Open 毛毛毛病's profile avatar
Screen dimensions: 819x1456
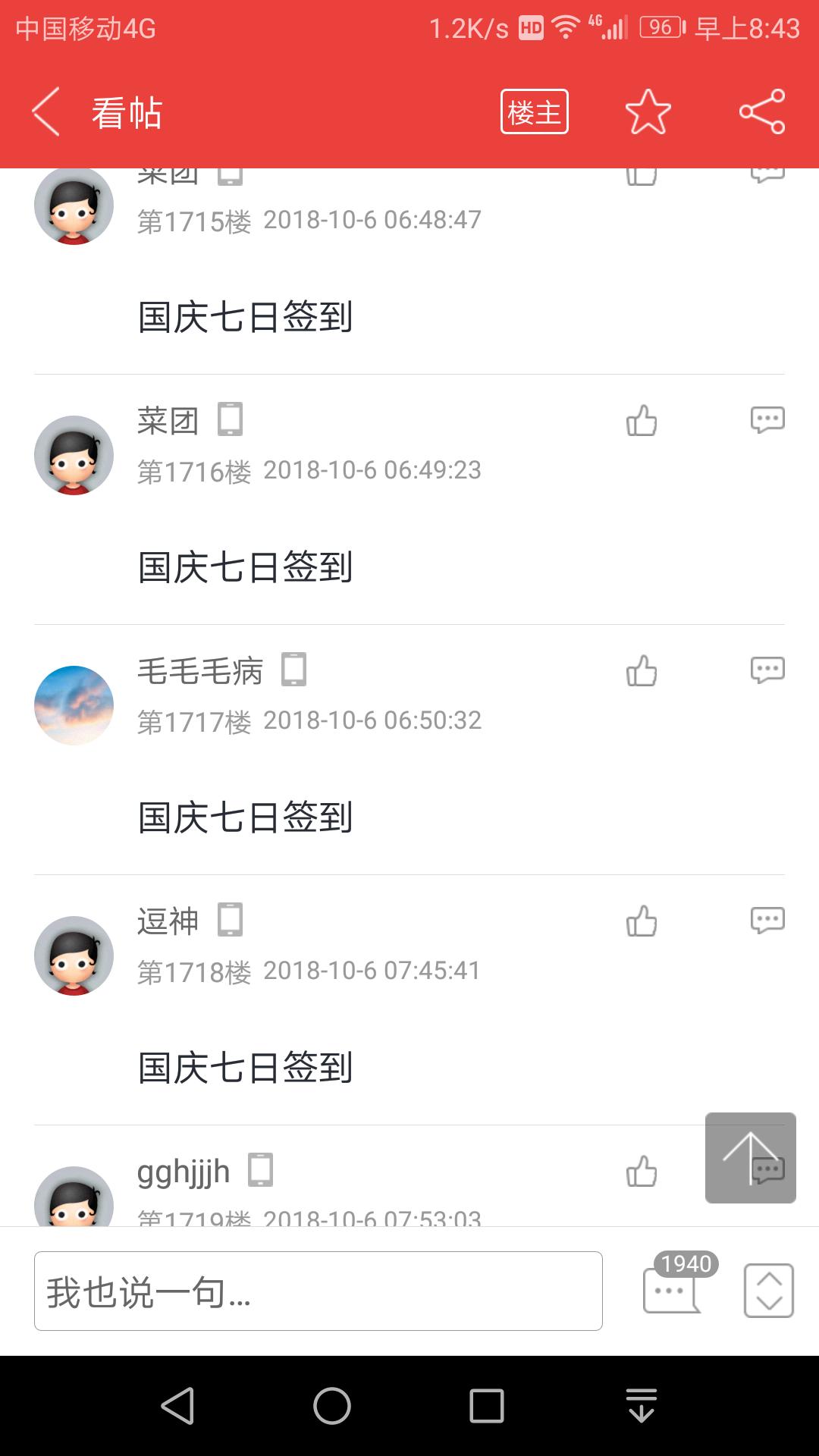point(74,705)
